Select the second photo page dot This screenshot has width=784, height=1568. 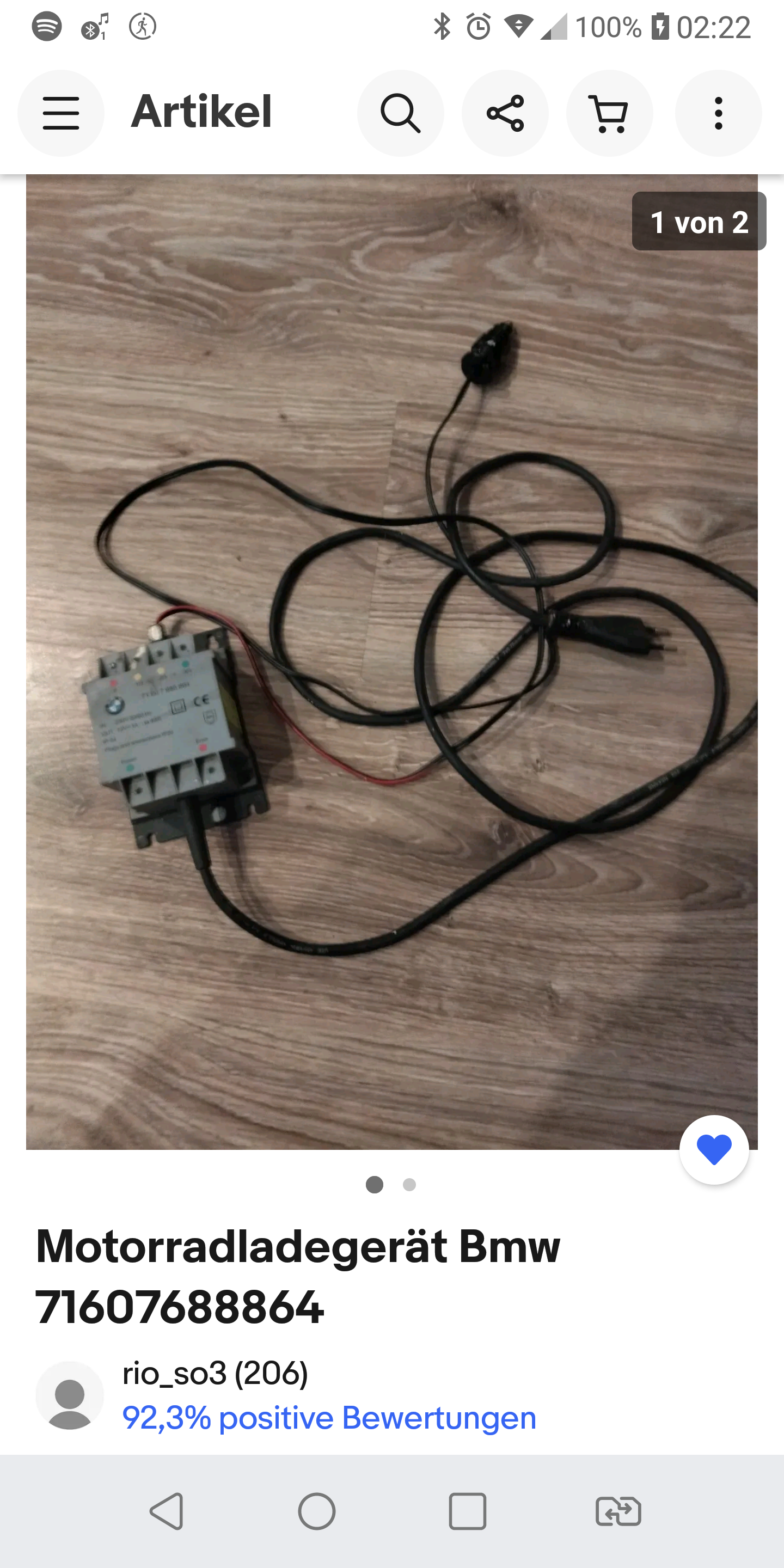[x=409, y=1185]
